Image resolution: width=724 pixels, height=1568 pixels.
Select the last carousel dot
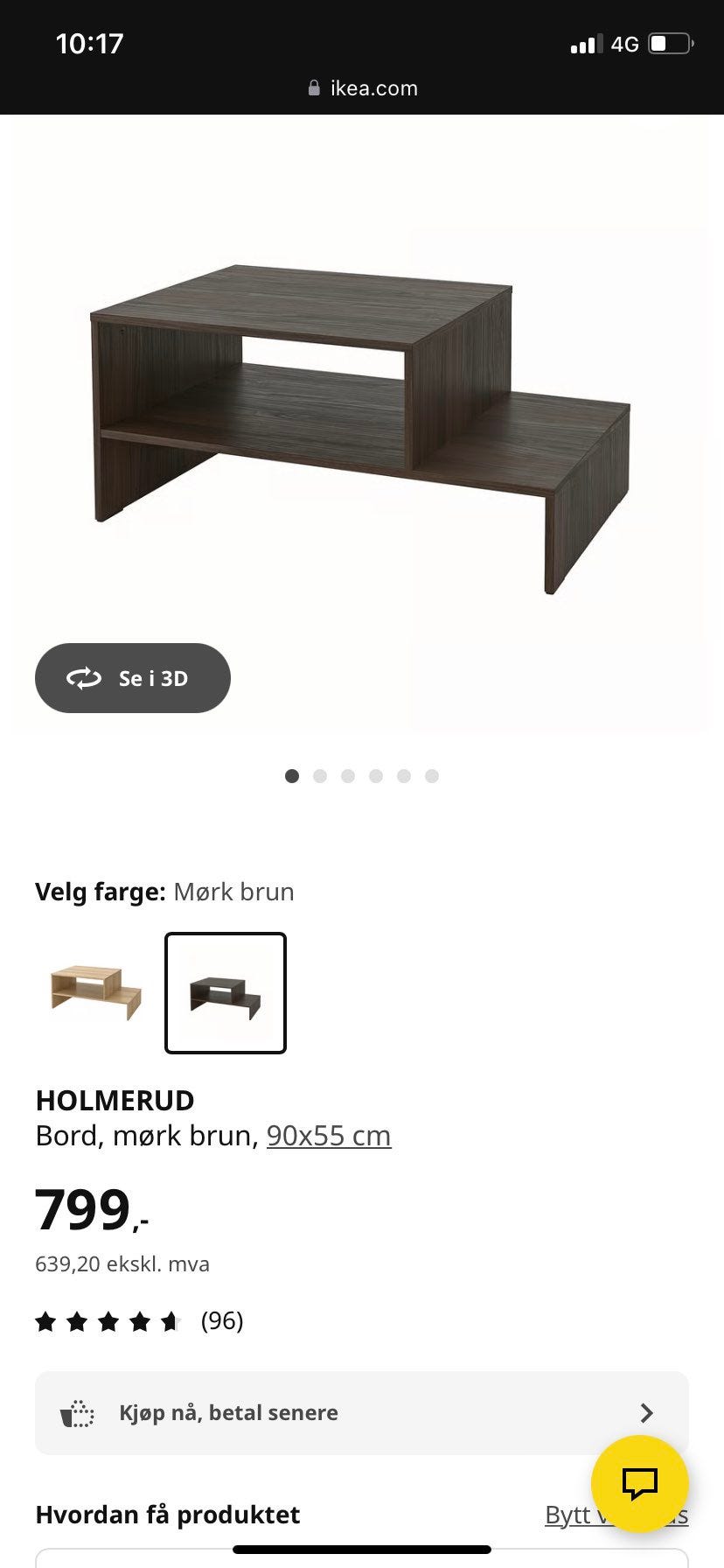pyautogui.click(x=431, y=775)
